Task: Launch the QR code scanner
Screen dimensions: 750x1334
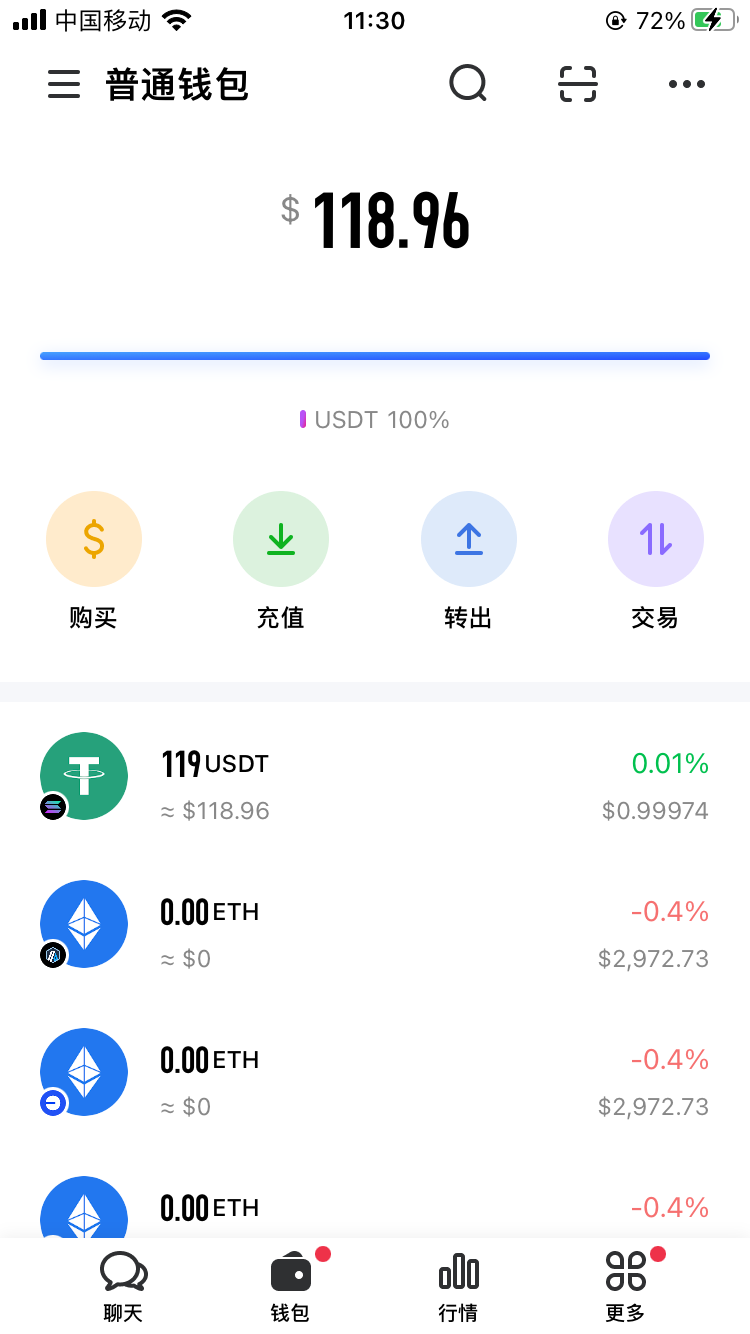Action: [x=577, y=84]
